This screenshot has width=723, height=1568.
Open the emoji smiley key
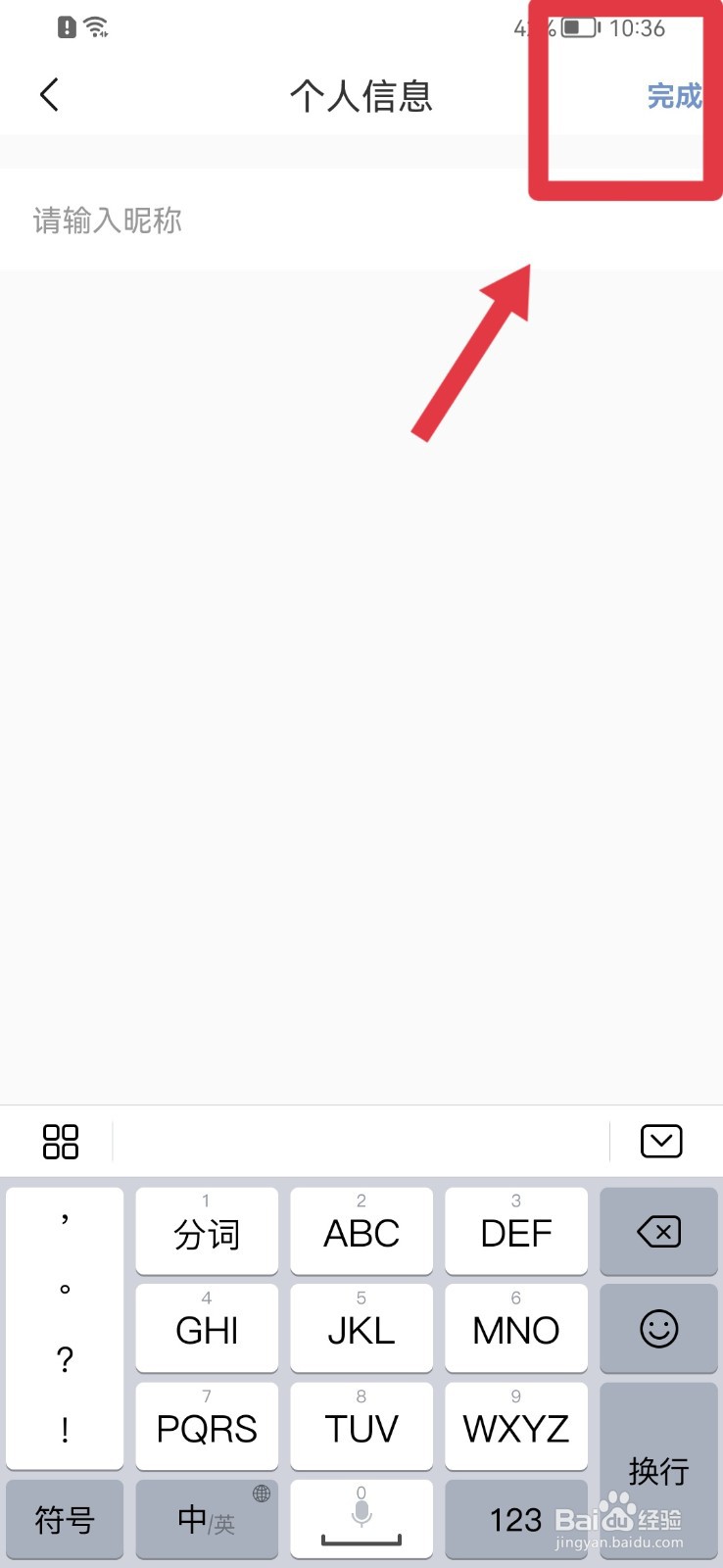click(658, 1329)
